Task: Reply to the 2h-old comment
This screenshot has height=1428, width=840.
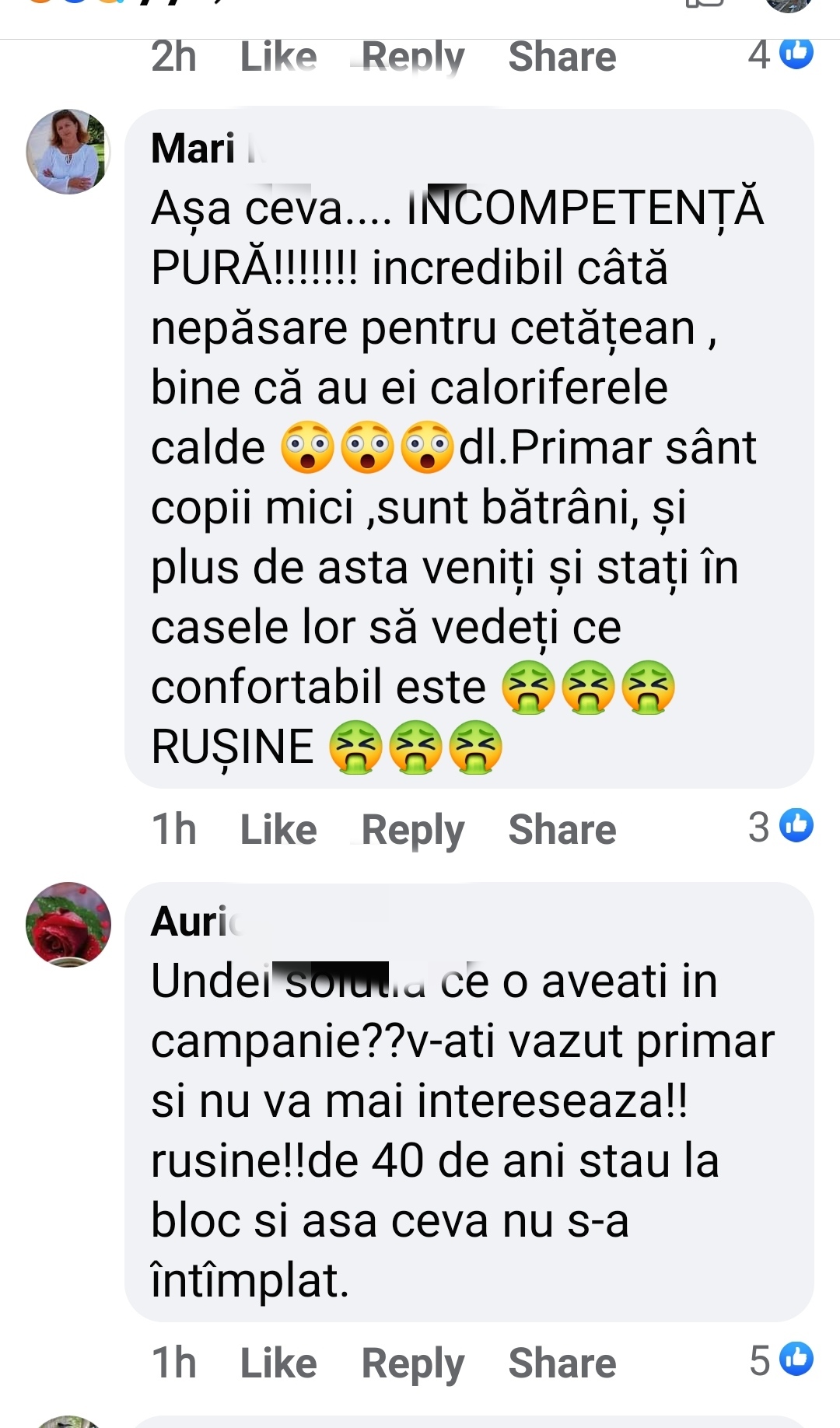Action: (x=413, y=58)
